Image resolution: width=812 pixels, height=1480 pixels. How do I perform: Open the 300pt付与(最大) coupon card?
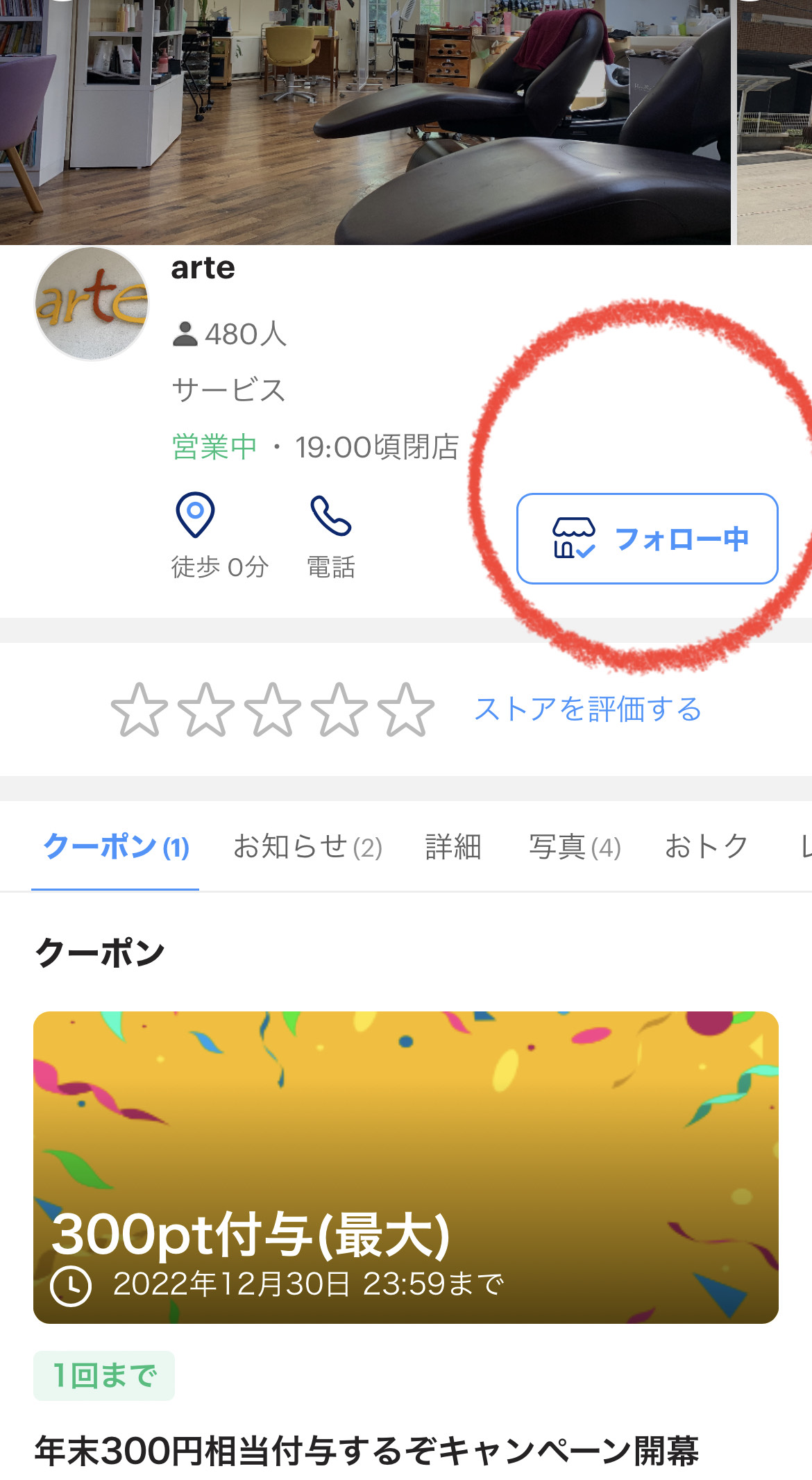click(x=405, y=1166)
